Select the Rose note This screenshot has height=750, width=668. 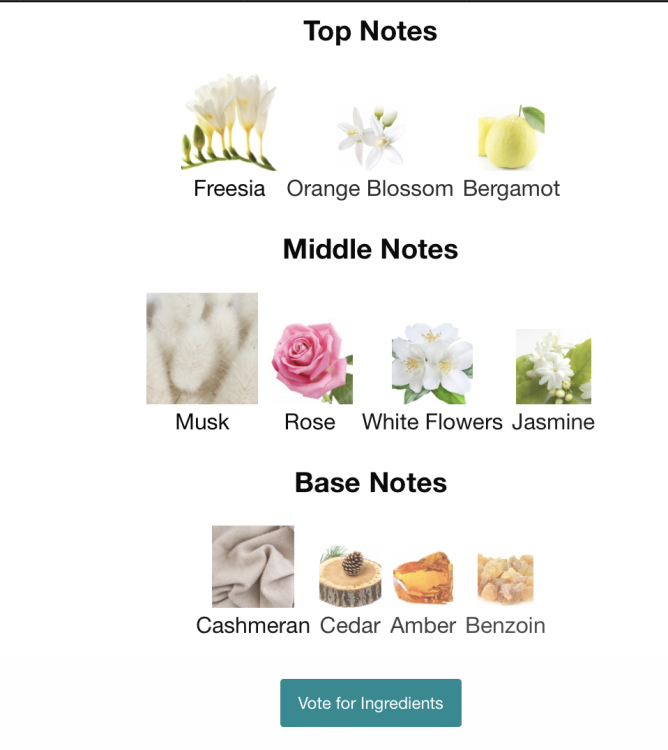coord(310,362)
